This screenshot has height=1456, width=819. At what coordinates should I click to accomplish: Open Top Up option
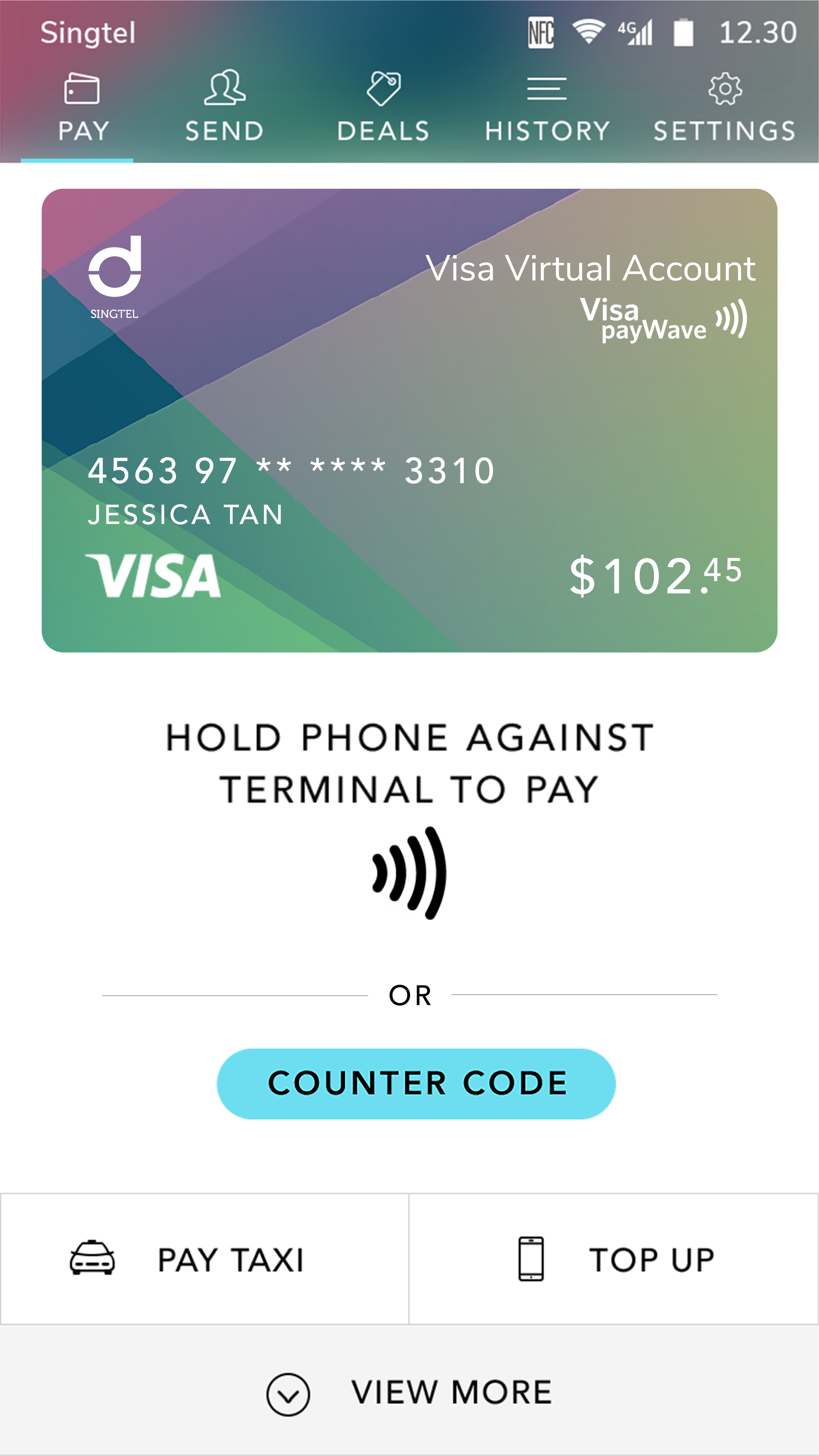tap(614, 1260)
